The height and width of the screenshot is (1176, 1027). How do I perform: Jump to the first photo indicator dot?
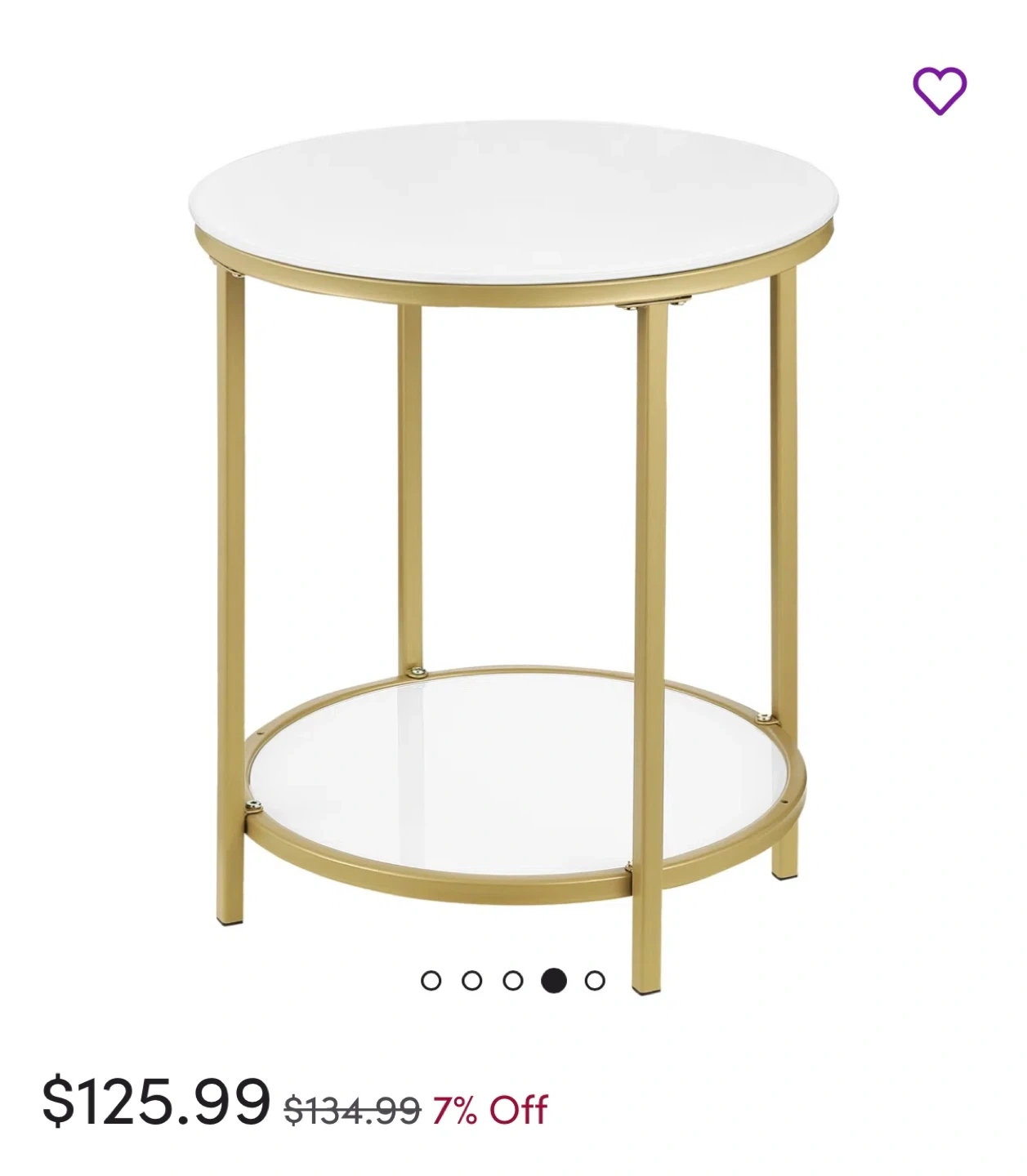[431, 980]
